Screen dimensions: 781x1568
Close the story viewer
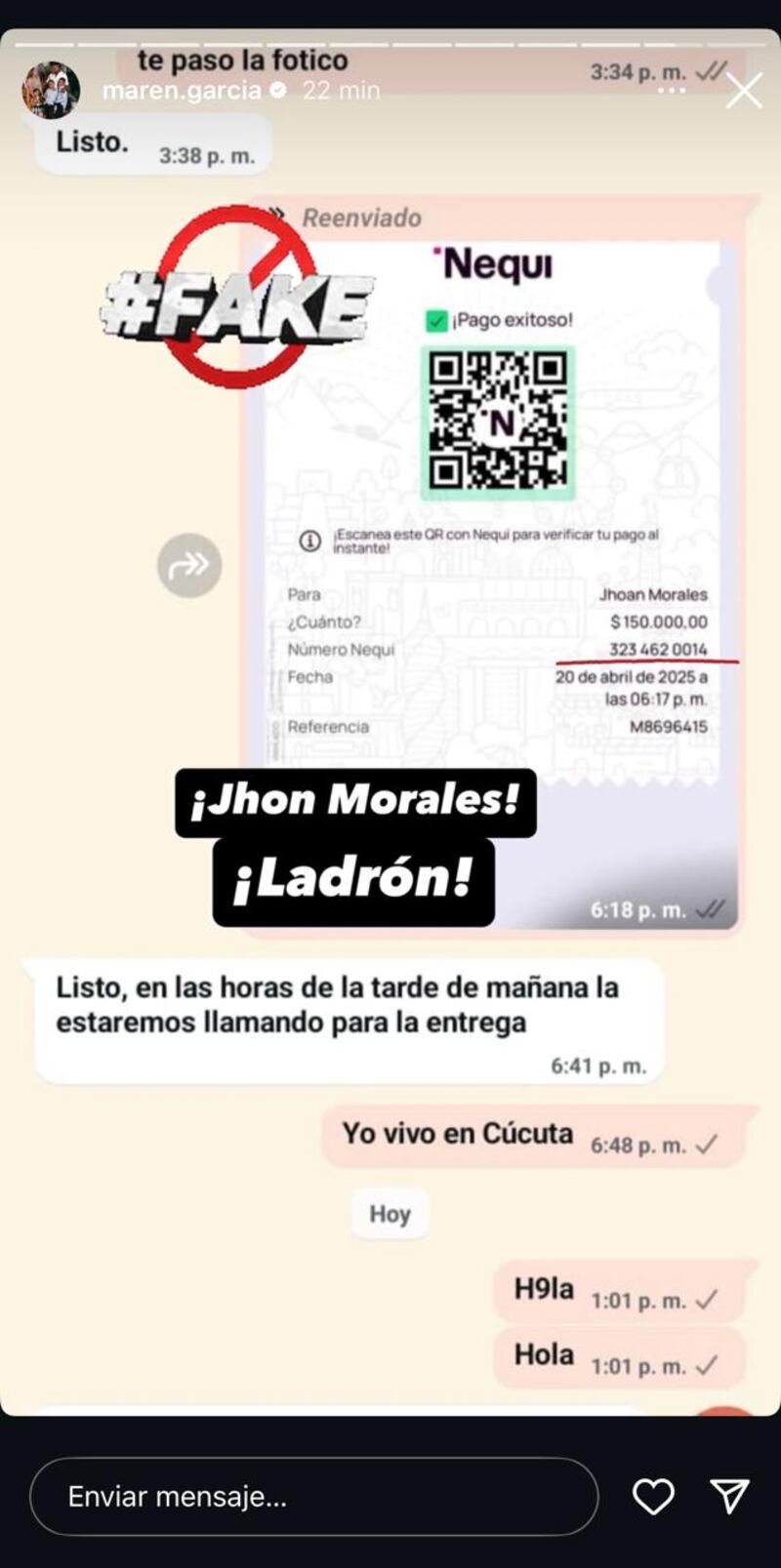click(x=744, y=91)
